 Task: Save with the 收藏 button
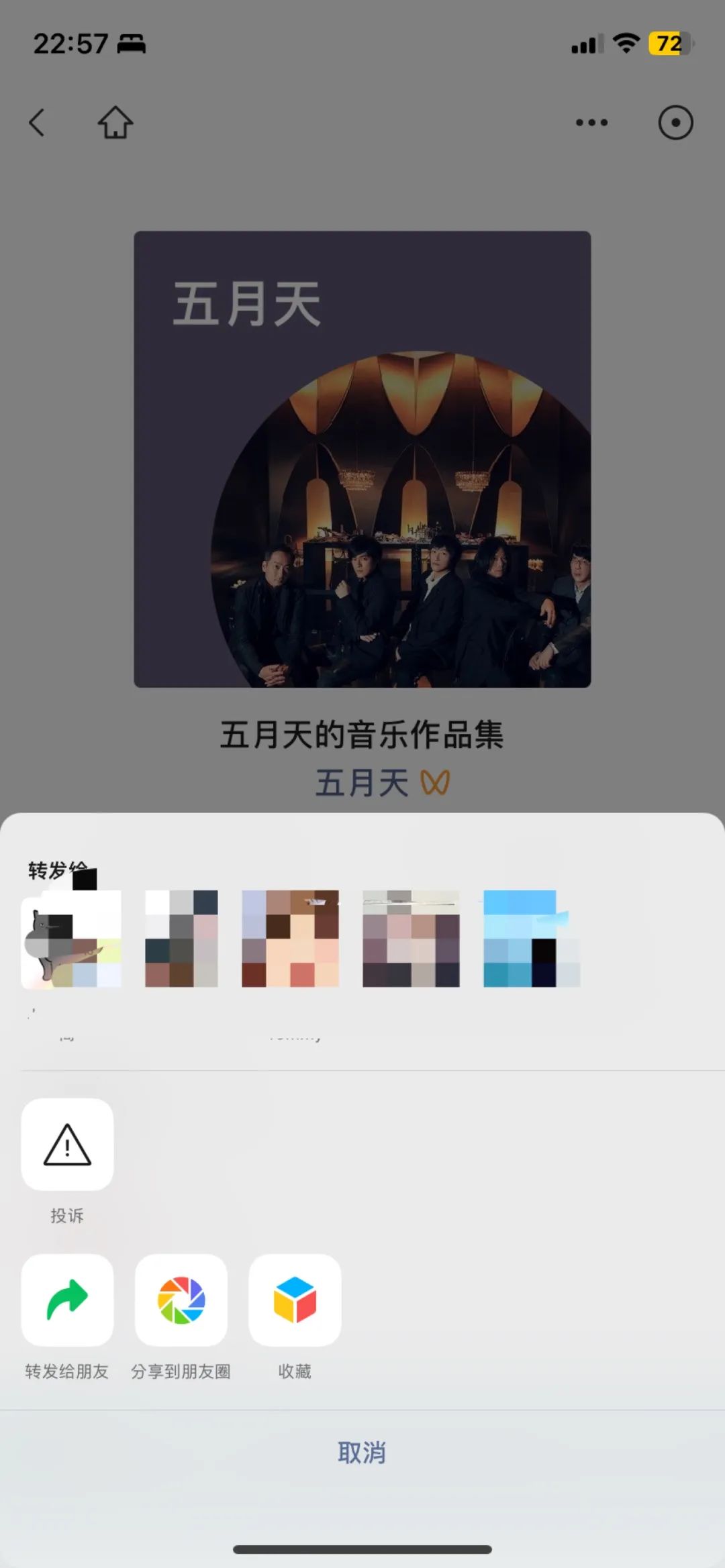point(295,1300)
